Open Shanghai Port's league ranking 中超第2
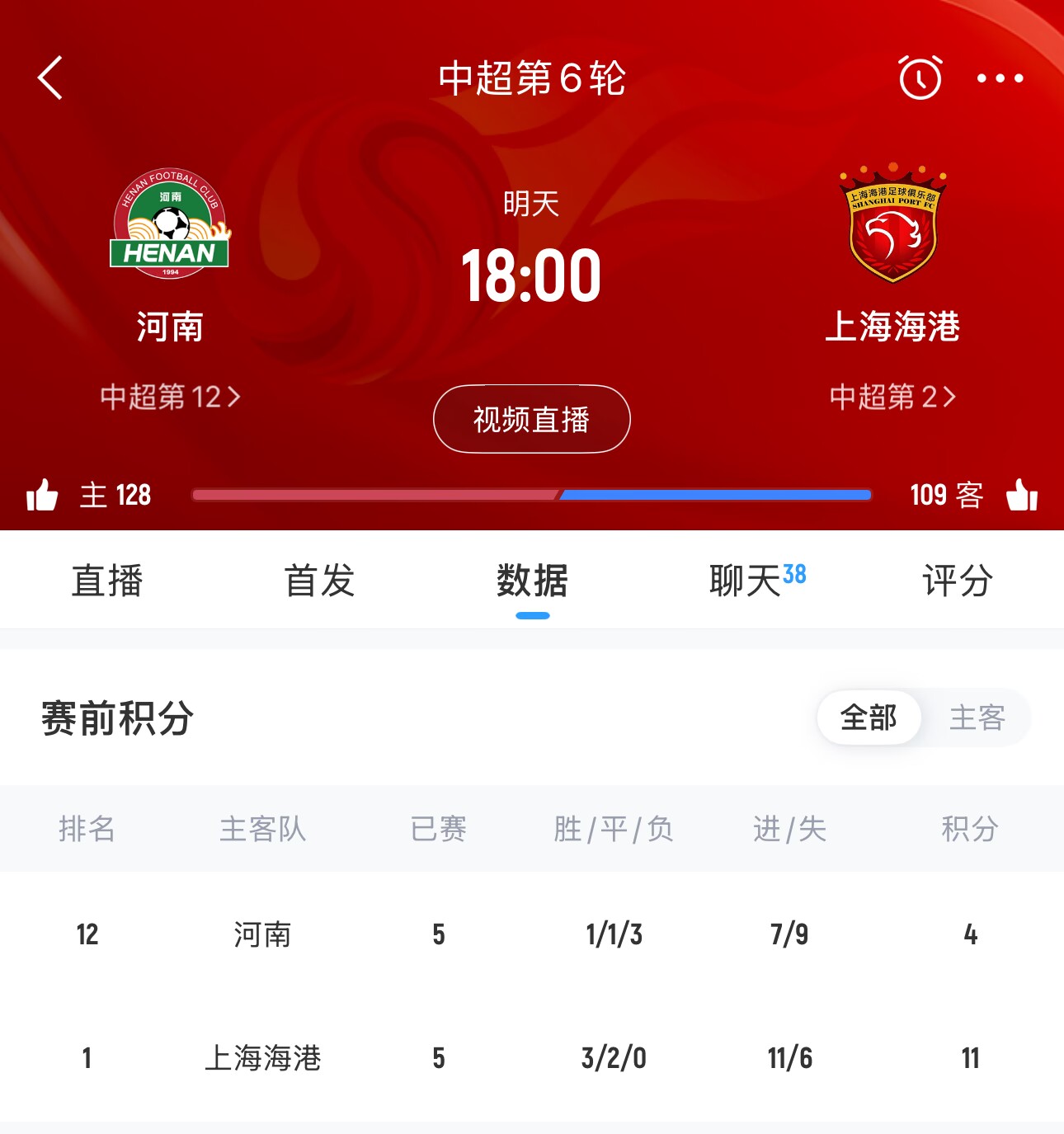Image resolution: width=1064 pixels, height=1134 pixels. (x=892, y=397)
